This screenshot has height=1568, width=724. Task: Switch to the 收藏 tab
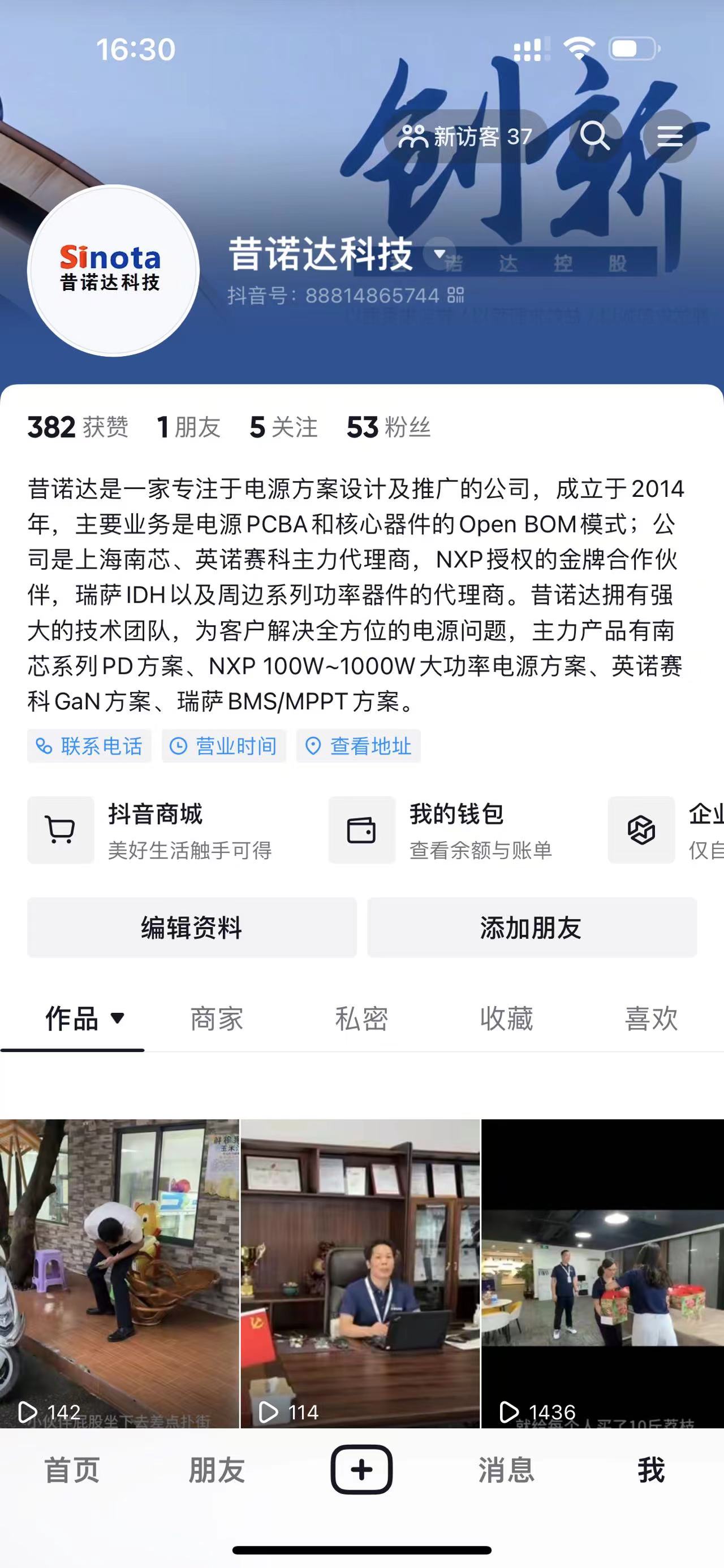[506, 1019]
